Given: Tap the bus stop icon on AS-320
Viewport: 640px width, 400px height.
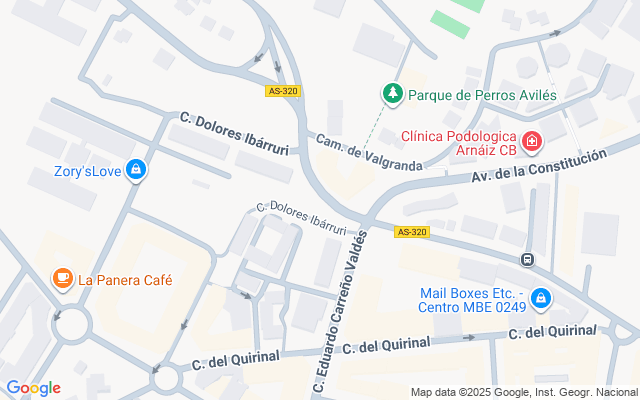Looking at the screenshot, I should [x=527, y=259].
